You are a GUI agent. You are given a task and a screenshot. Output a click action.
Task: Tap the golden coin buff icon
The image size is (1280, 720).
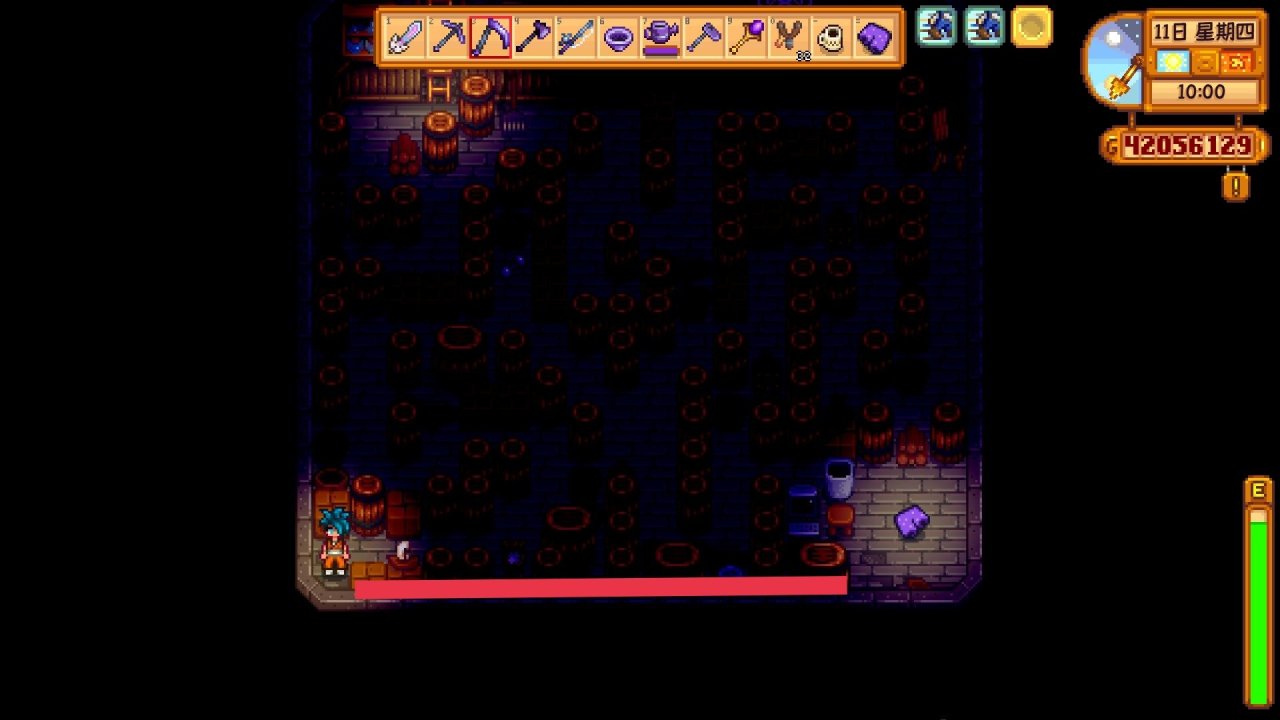tap(1032, 27)
